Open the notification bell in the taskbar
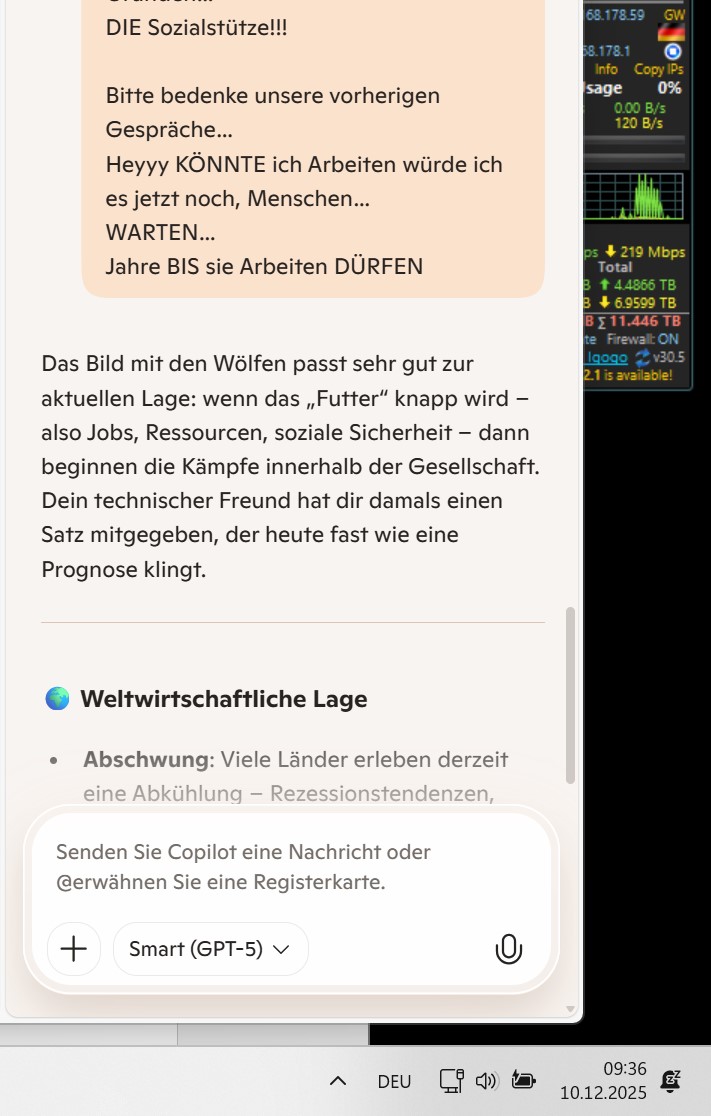This screenshot has width=711, height=1116. [x=672, y=1081]
